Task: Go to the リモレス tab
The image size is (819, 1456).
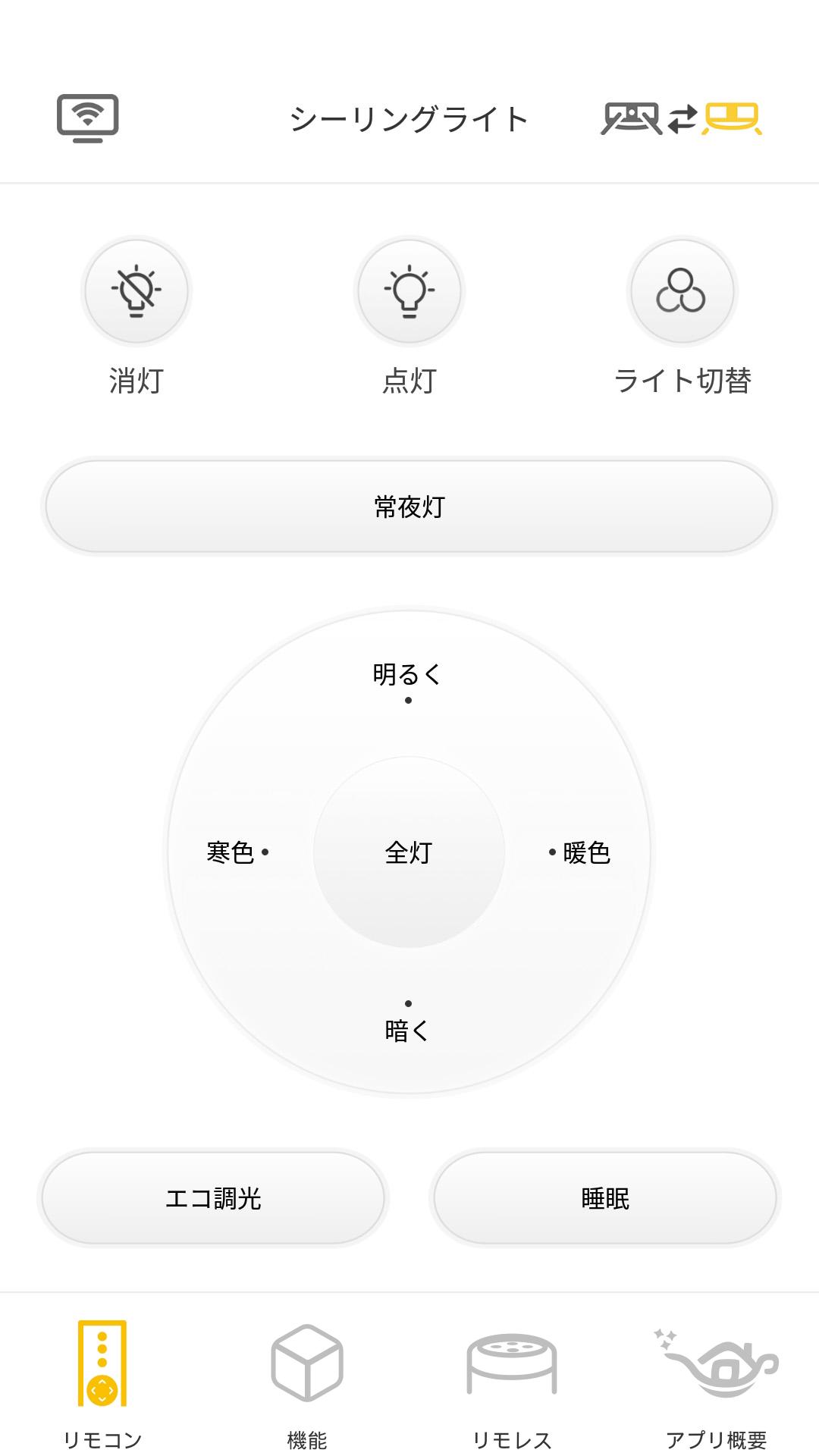Action: (x=512, y=1382)
